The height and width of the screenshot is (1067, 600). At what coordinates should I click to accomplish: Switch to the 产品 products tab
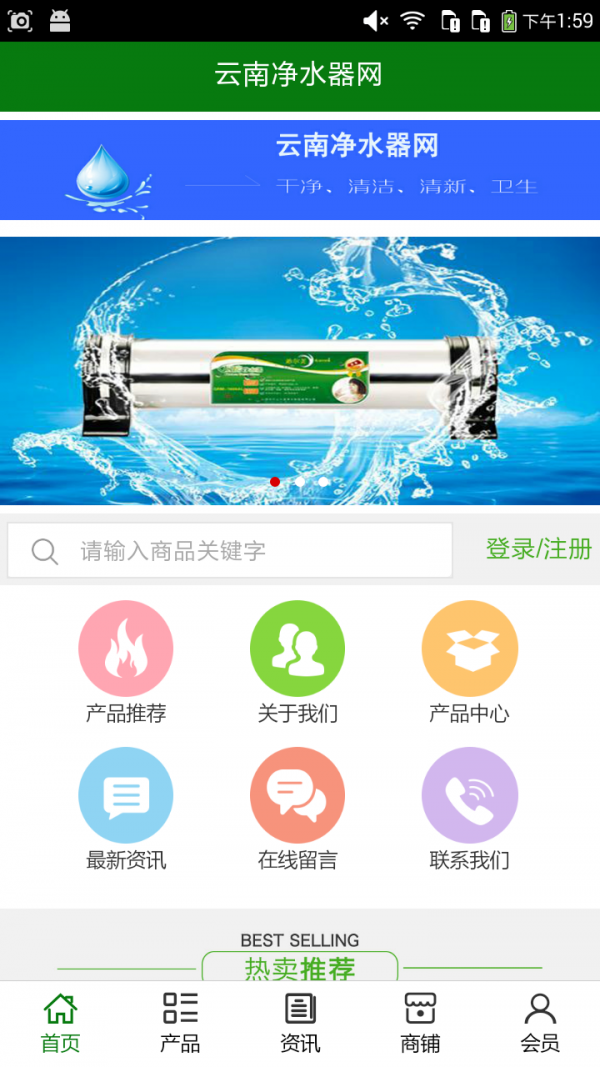coord(180,1022)
